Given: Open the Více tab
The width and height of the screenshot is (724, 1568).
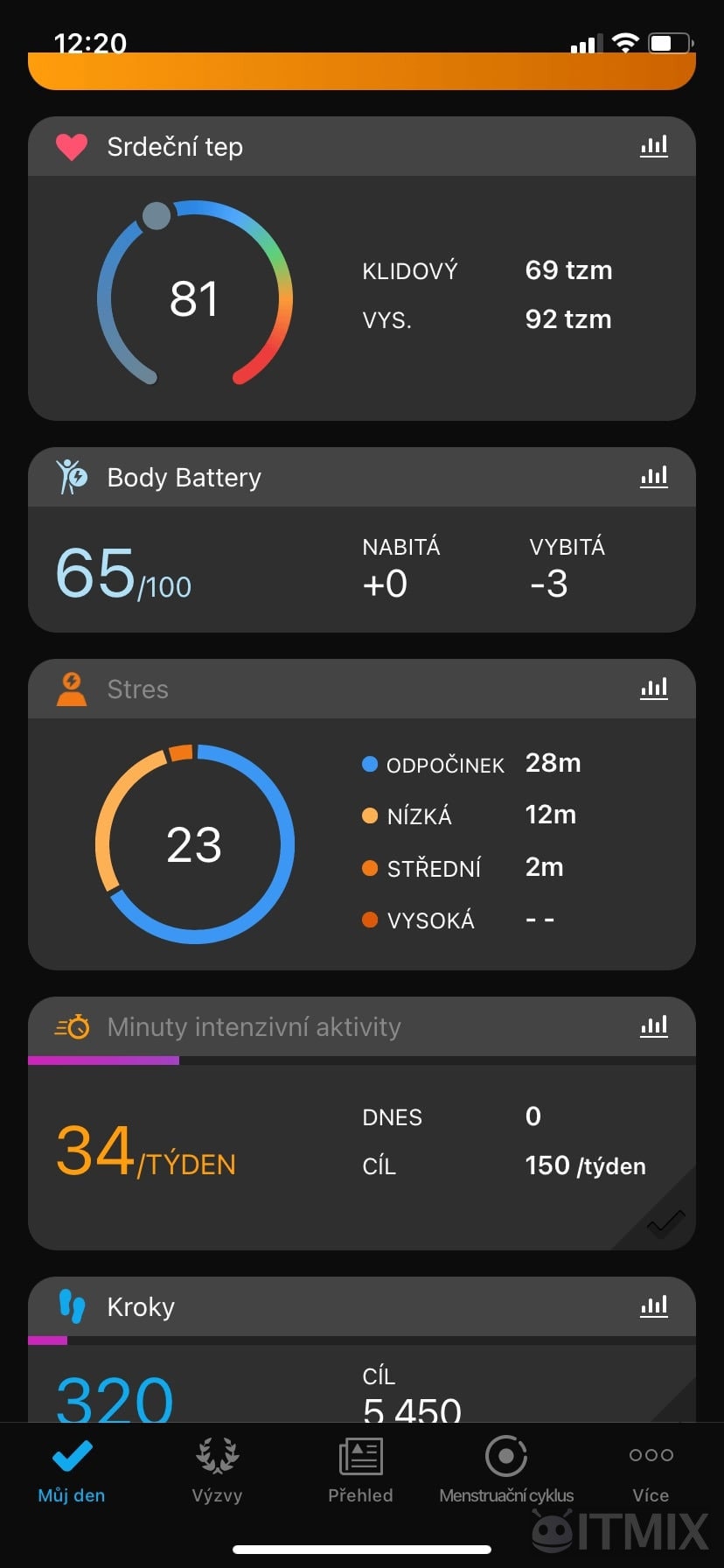Looking at the screenshot, I should tap(651, 1472).
